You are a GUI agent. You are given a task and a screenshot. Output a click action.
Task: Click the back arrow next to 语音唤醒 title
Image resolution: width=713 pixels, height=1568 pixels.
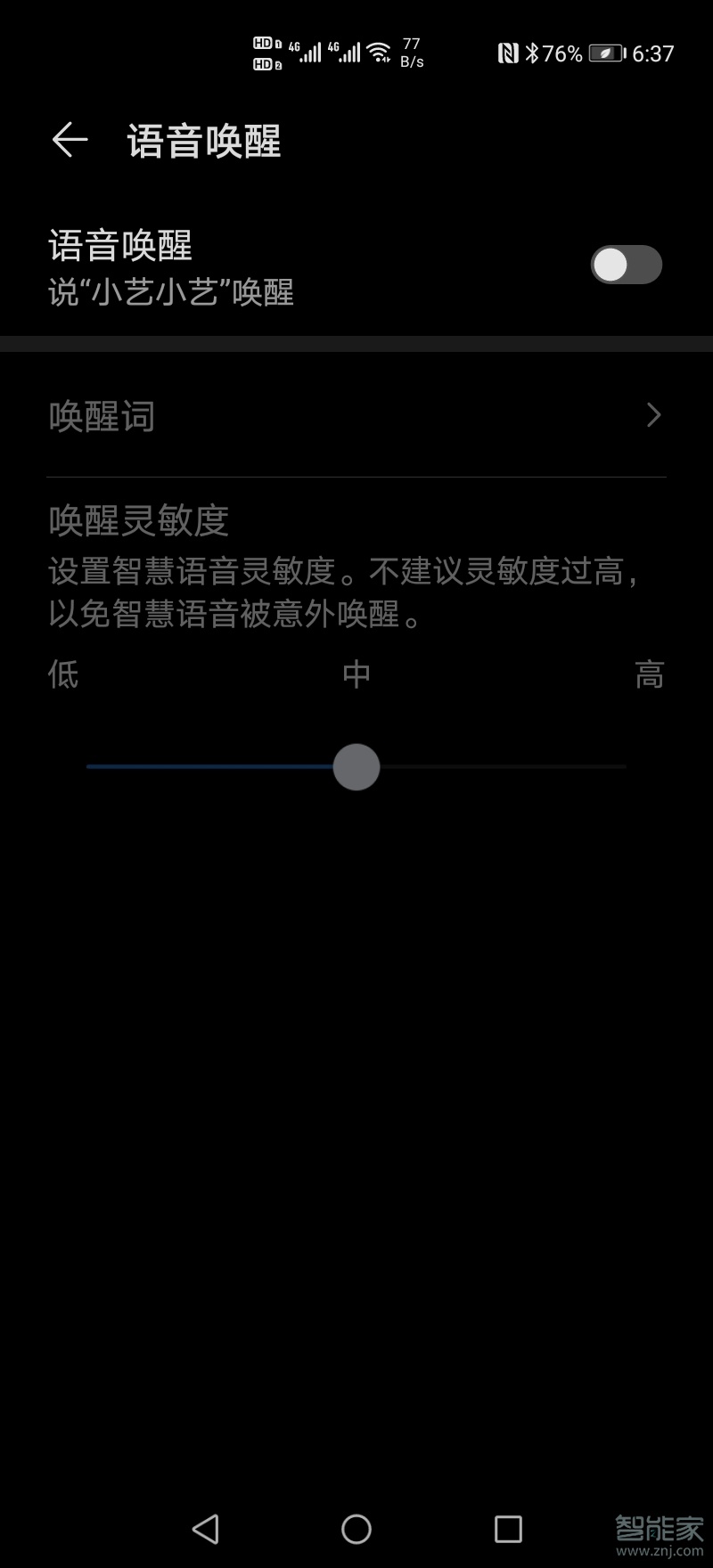click(70, 140)
